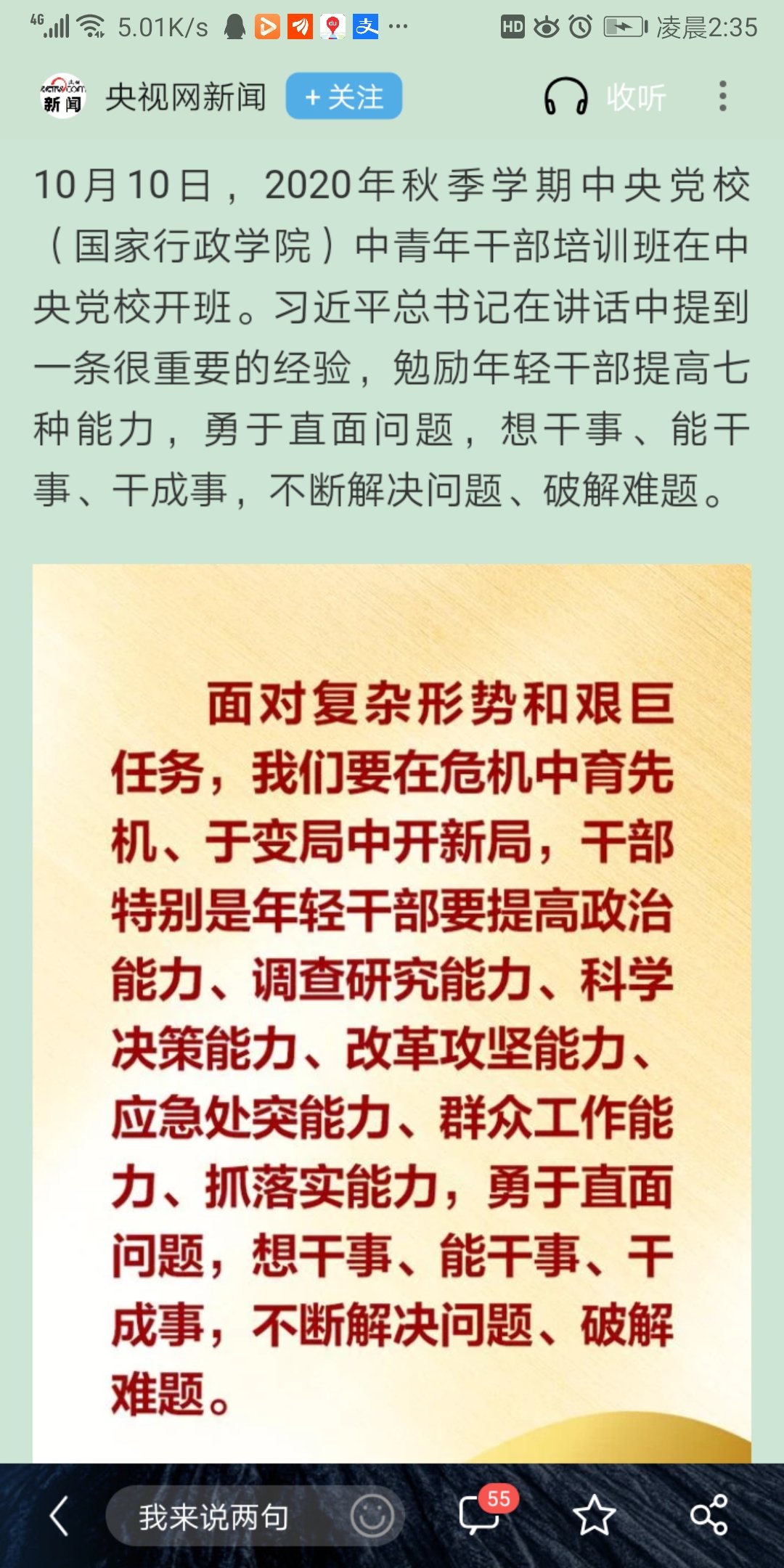
Task: Listen to the article via 收听
Action: [x=605, y=97]
